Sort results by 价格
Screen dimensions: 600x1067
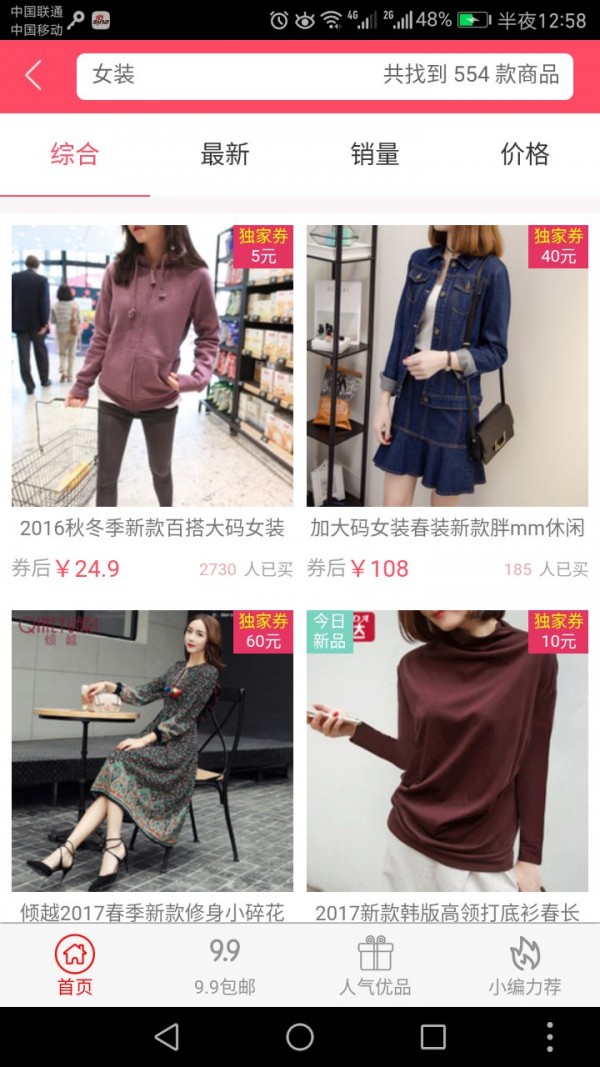pyautogui.click(x=525, y=155)
